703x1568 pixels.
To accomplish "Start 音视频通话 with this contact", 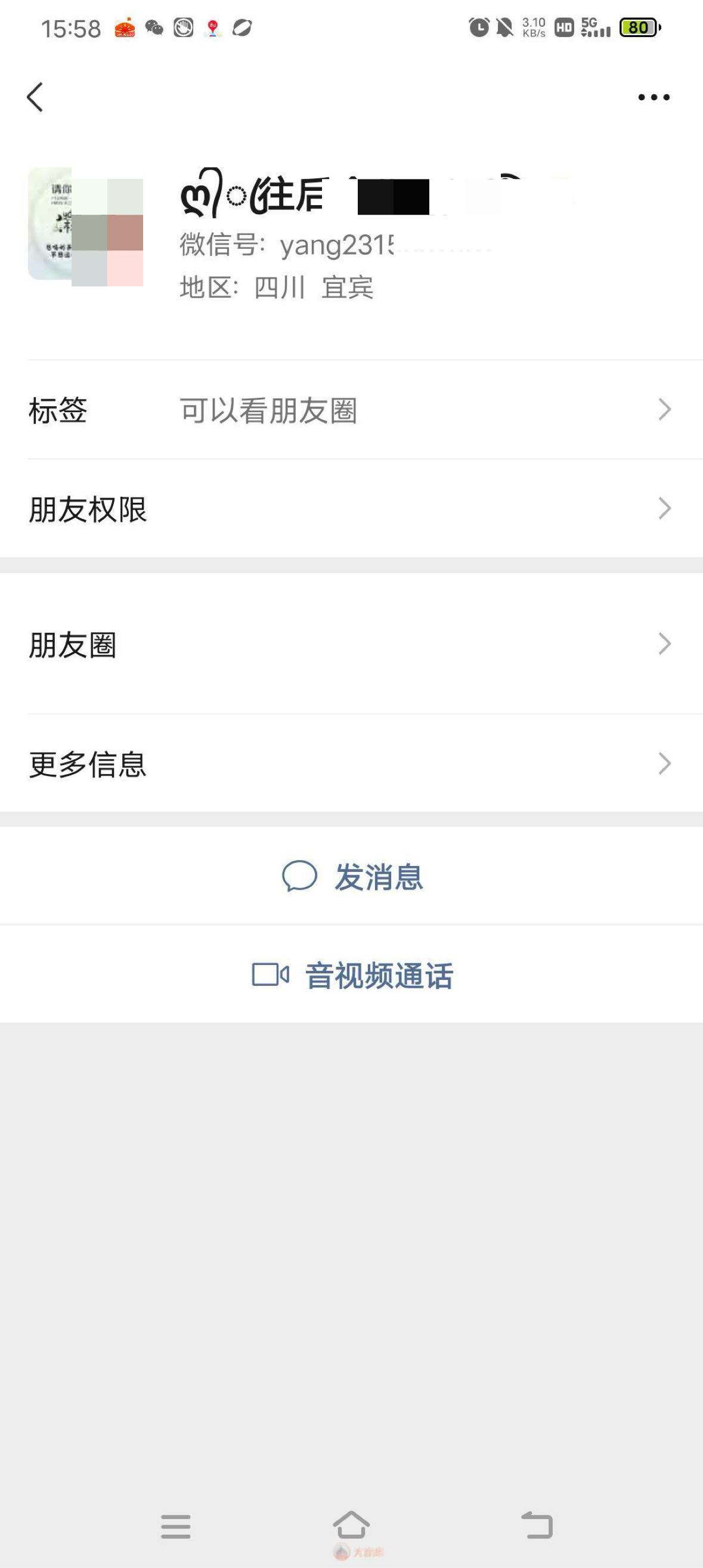I will pos(351,975).
